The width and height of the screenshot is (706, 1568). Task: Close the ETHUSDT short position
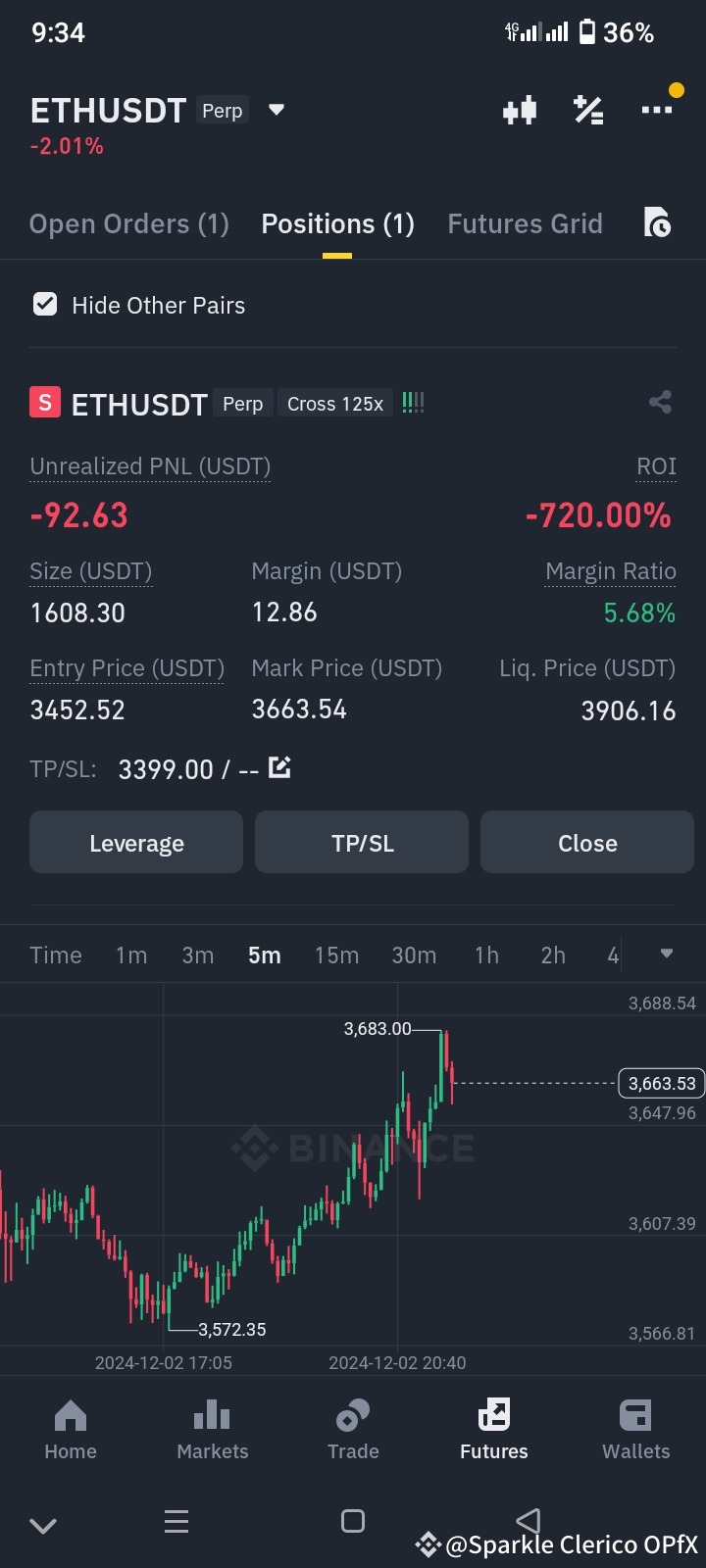point(586,842)
